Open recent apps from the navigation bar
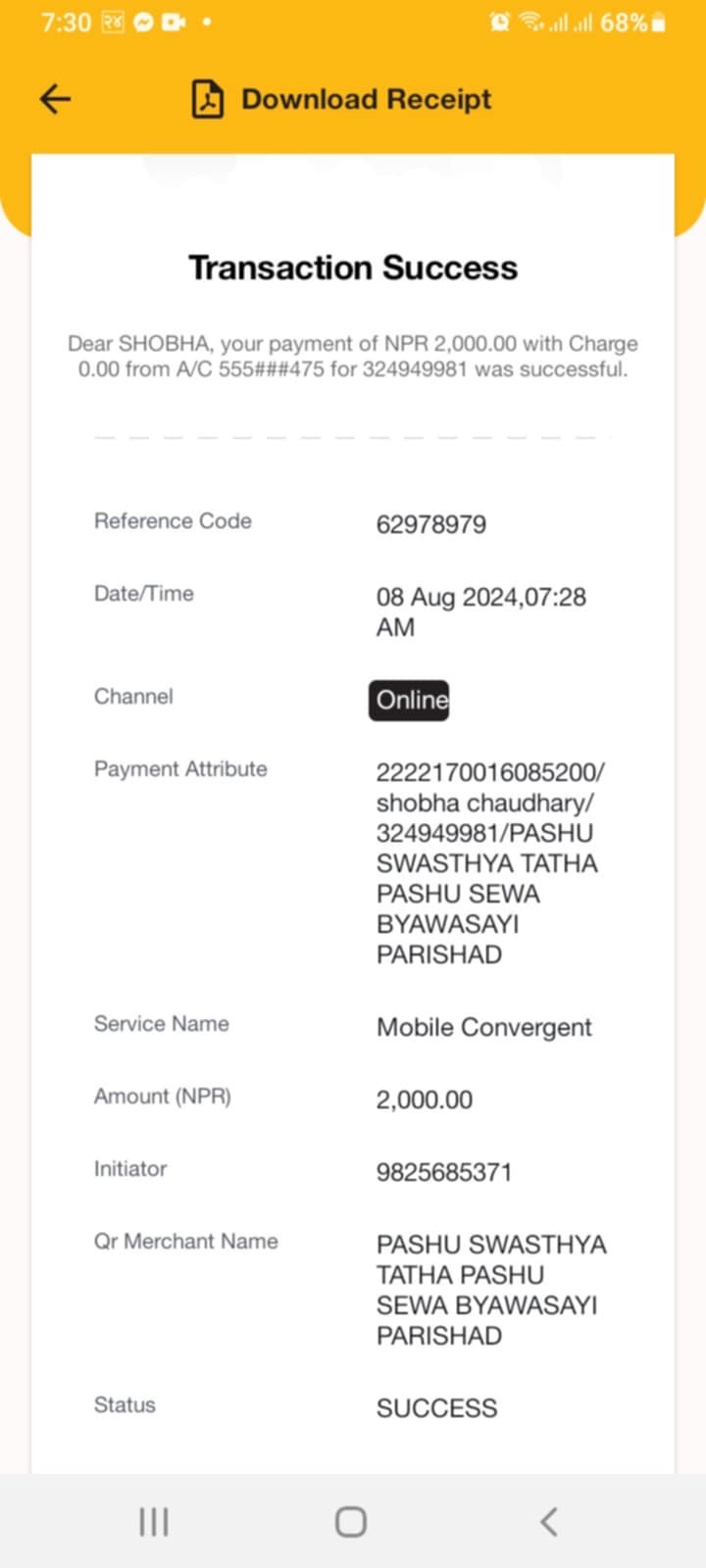 [154, 1521]
